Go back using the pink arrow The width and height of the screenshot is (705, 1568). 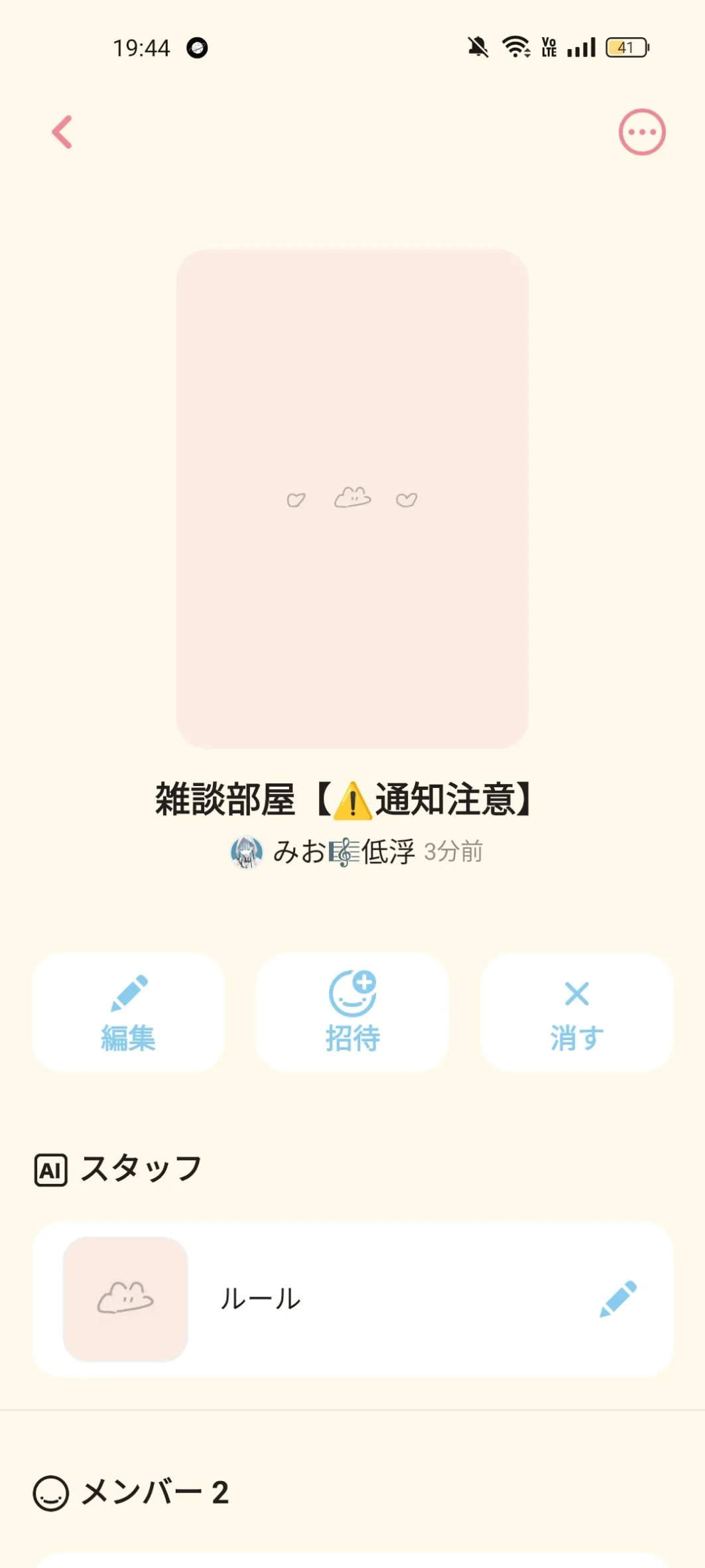point(62,132)
